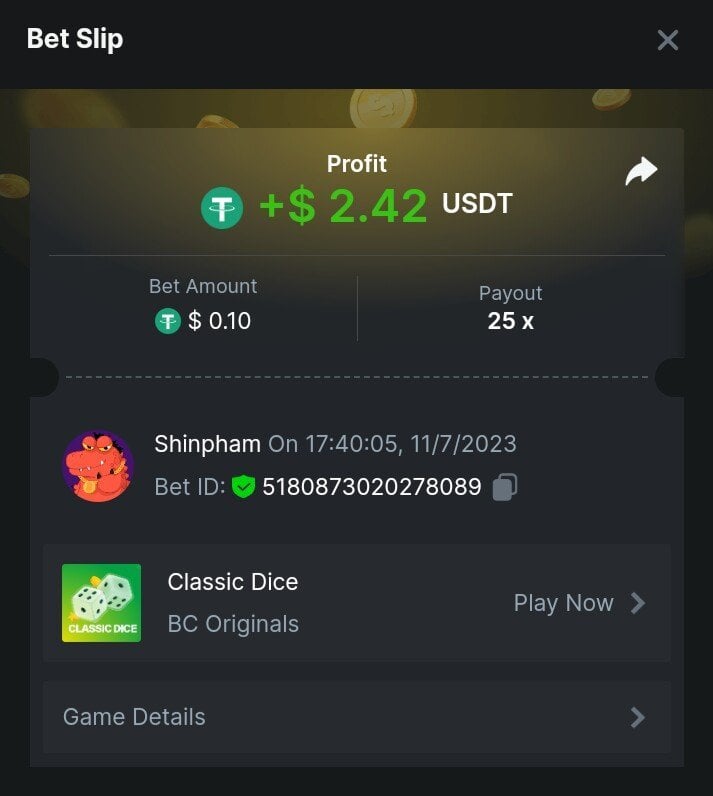Tap Play Now for Classic Dice

click(x=579, y=603)
